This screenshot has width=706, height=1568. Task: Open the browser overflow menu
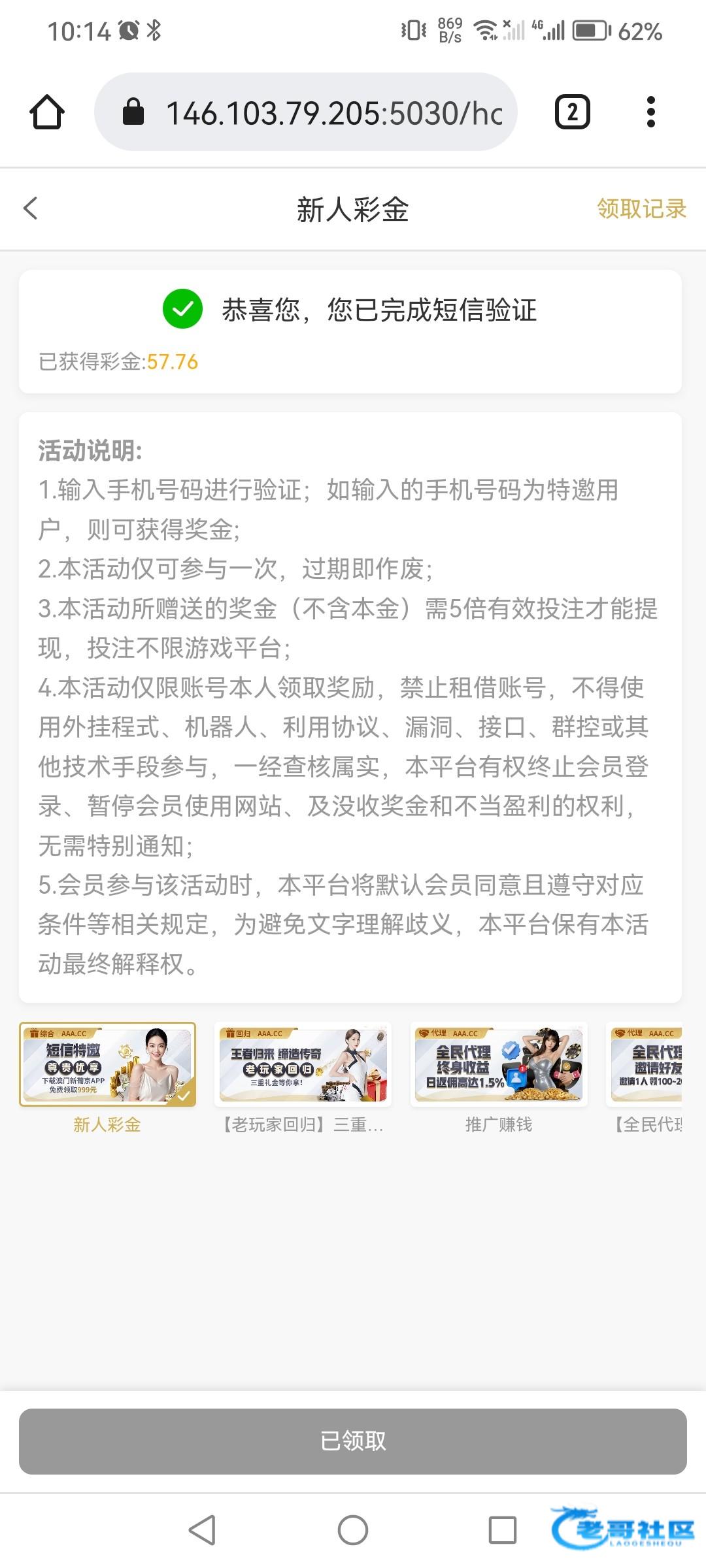650,112
